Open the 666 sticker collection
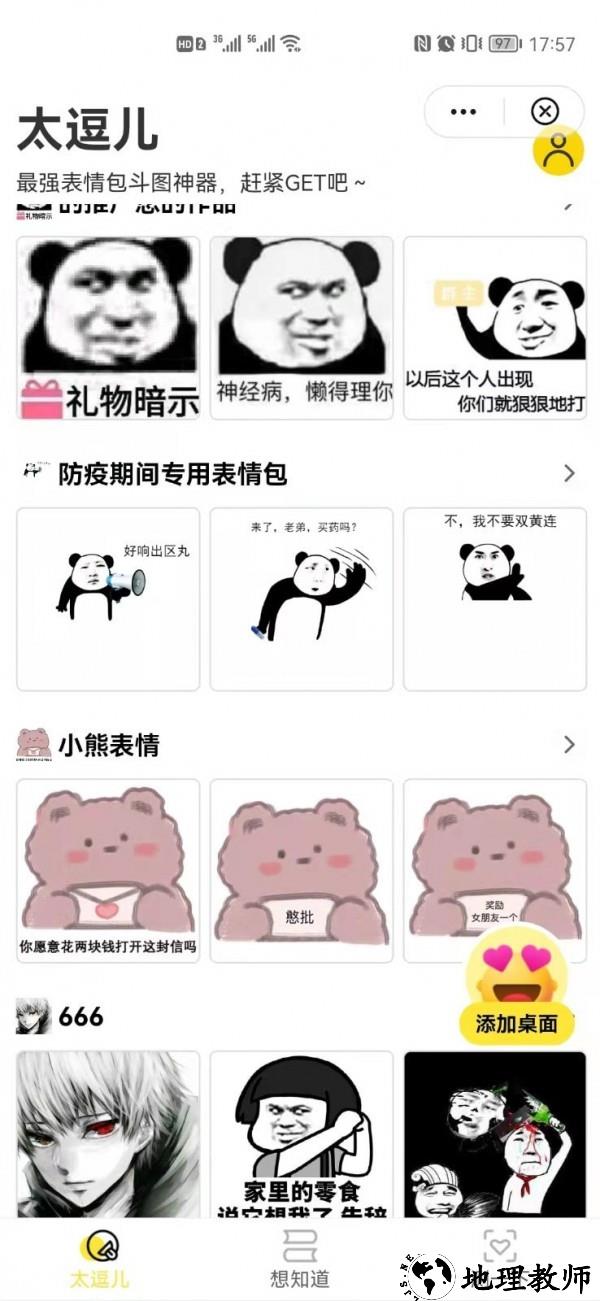Viewport: 600px width, 1301px height. coord(80,1017)
